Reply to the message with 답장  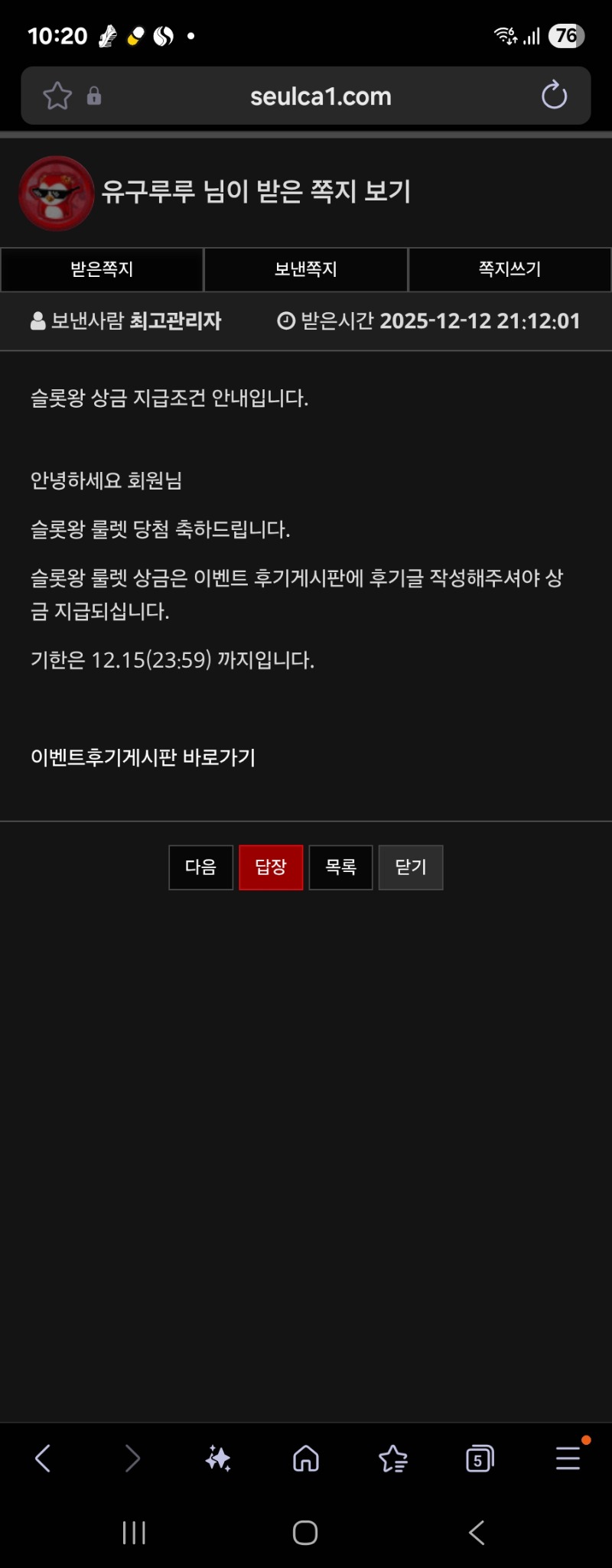(x=271, y=867)
